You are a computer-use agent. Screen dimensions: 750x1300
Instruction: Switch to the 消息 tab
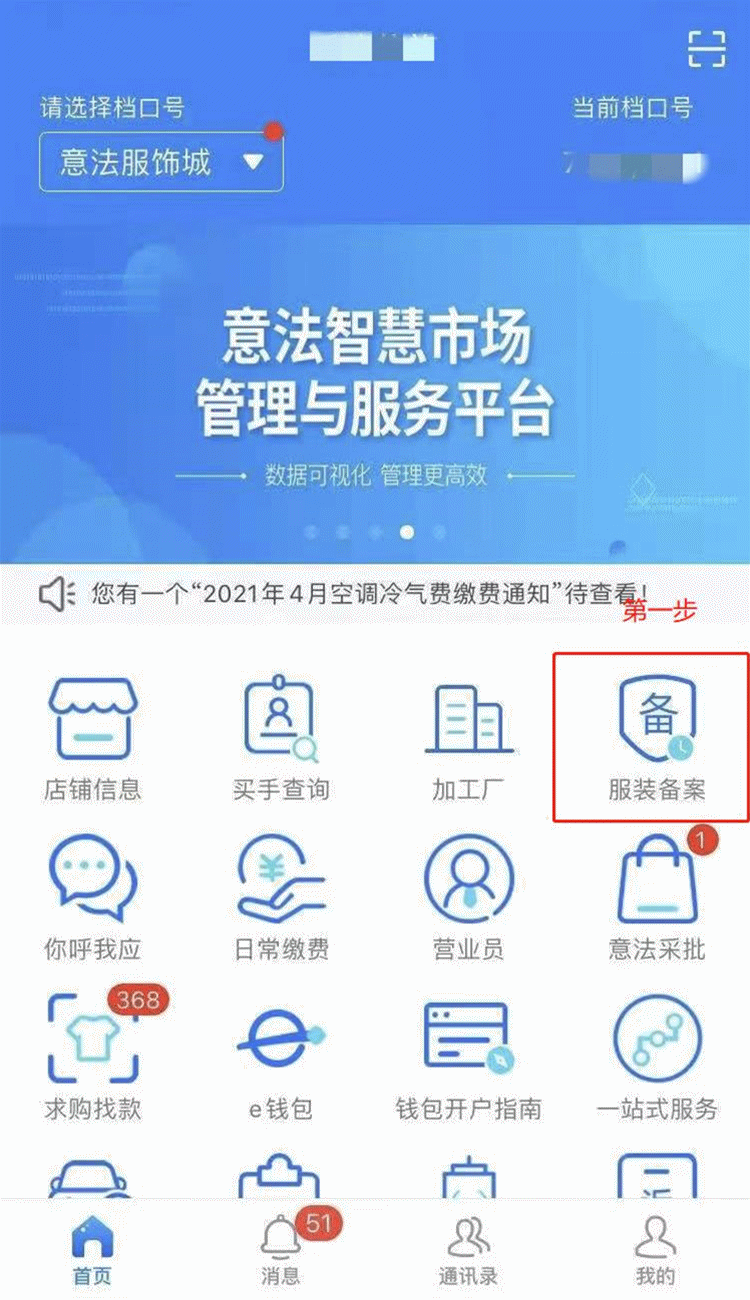(281, 1251)
